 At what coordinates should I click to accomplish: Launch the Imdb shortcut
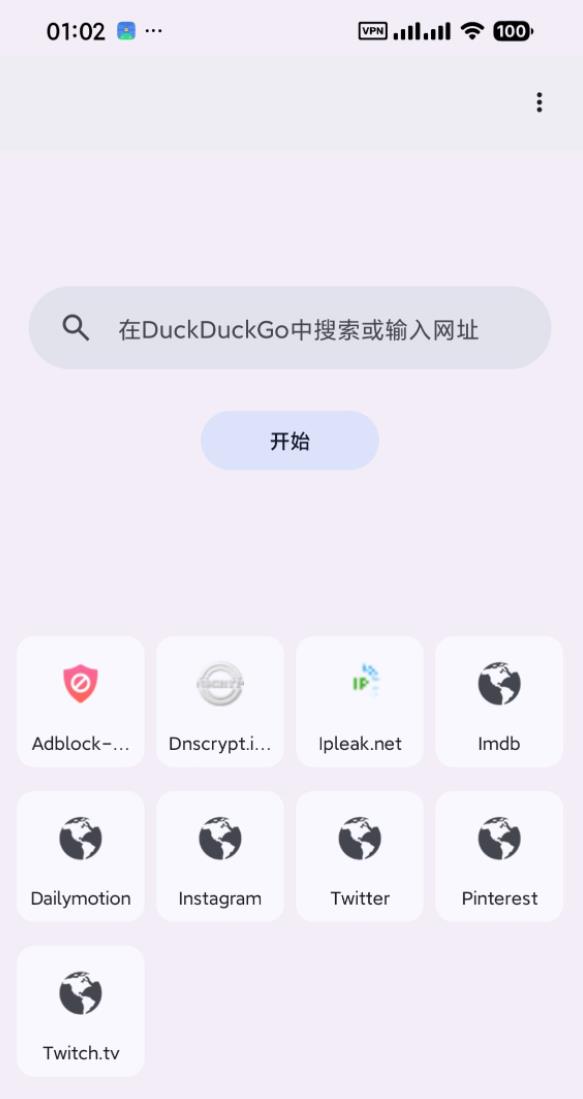click(x=499, y=701)
